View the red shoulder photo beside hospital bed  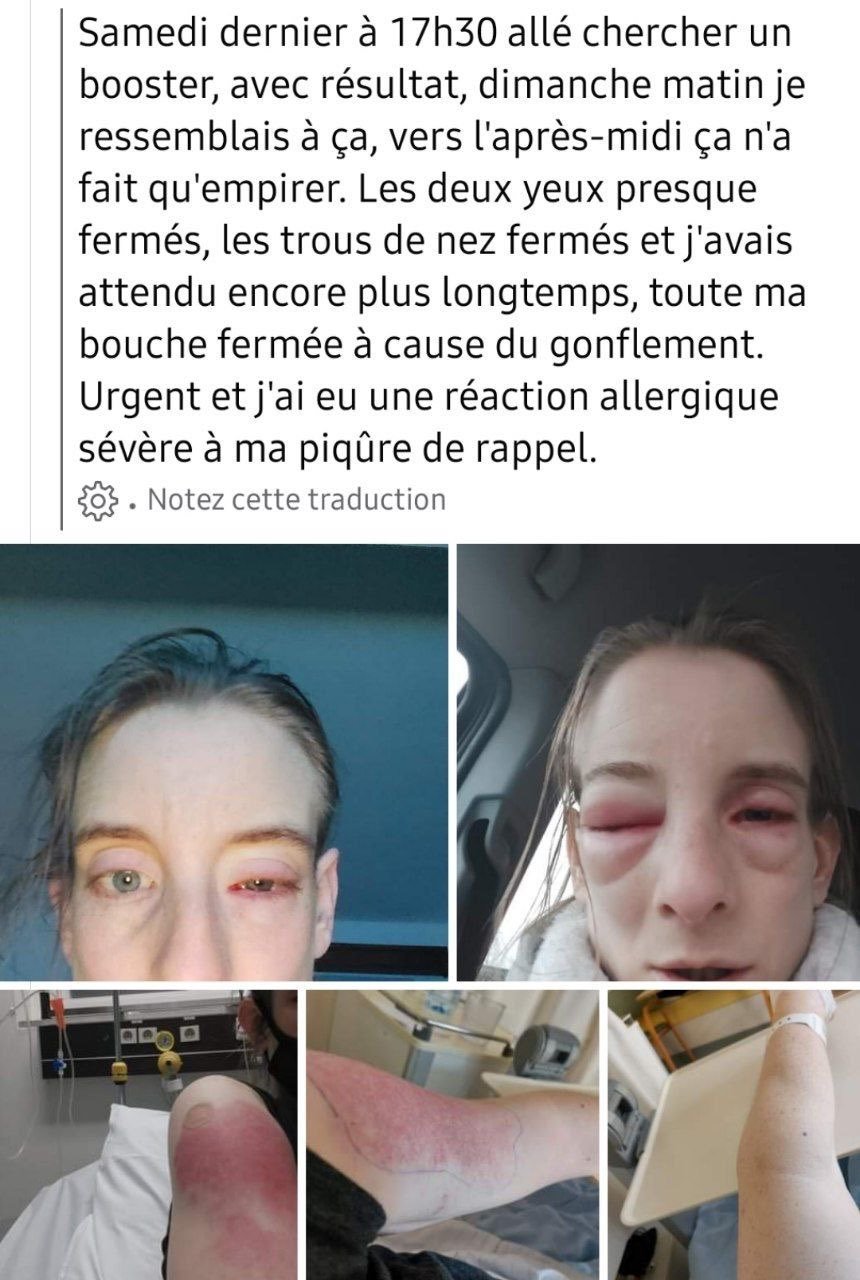coord(148,1134)
